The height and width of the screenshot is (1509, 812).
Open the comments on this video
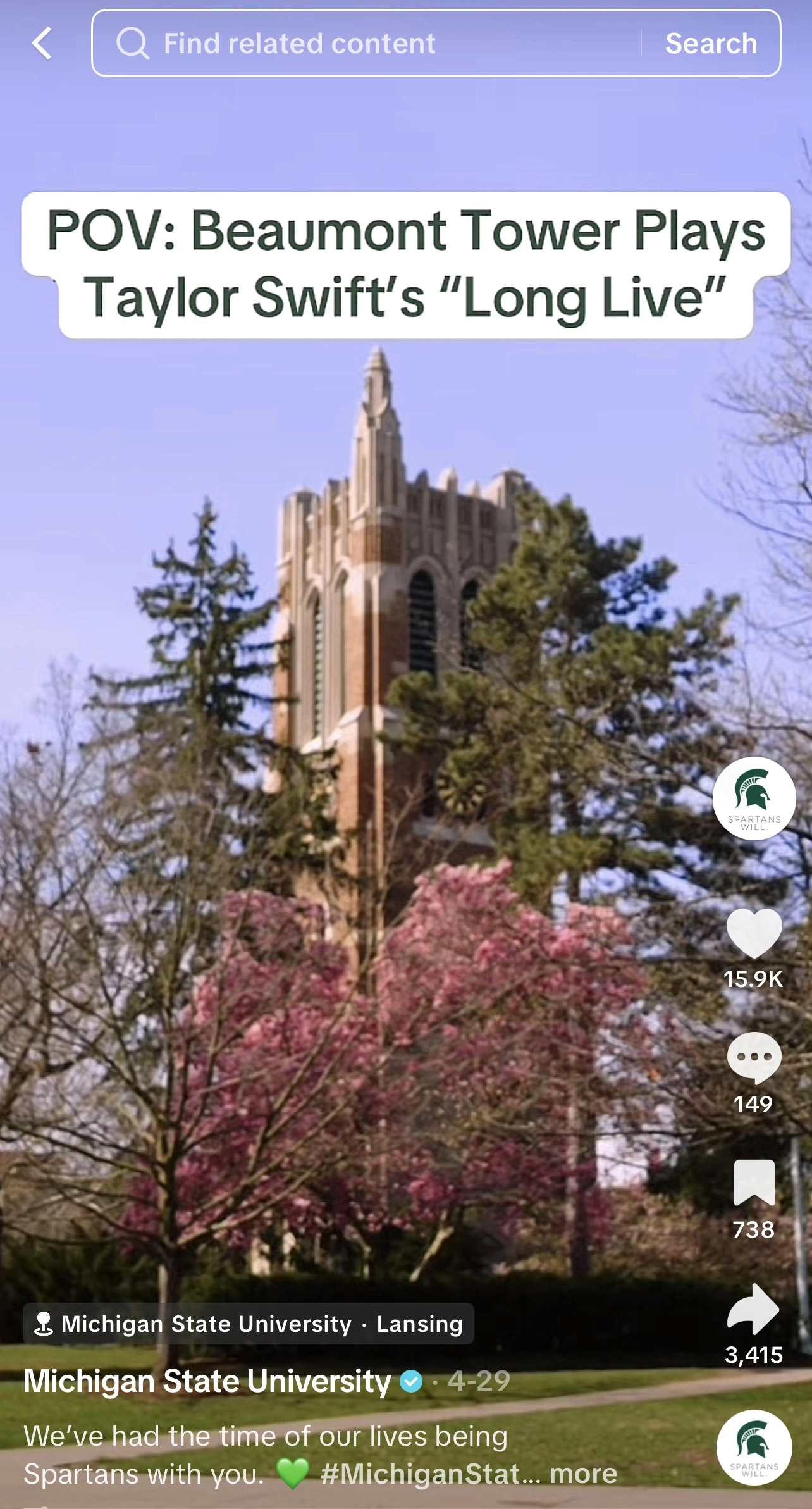754,1058
